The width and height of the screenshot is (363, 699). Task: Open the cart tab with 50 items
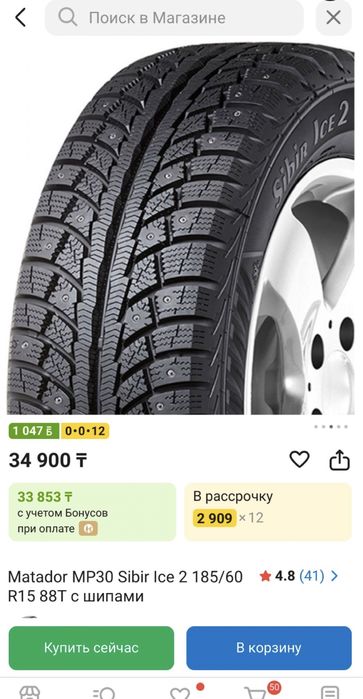256,691
